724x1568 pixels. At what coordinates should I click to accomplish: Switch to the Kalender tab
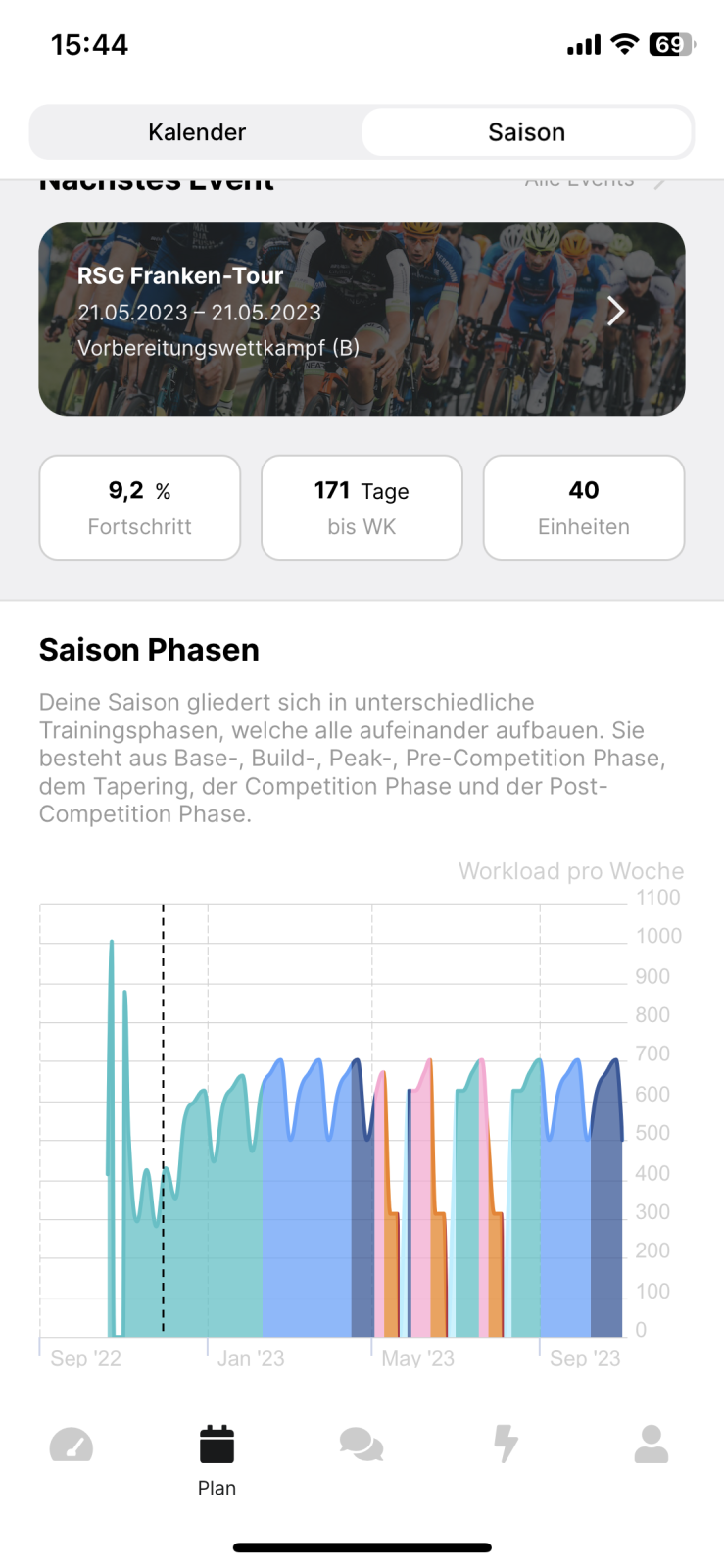click(x=197, y=132)
